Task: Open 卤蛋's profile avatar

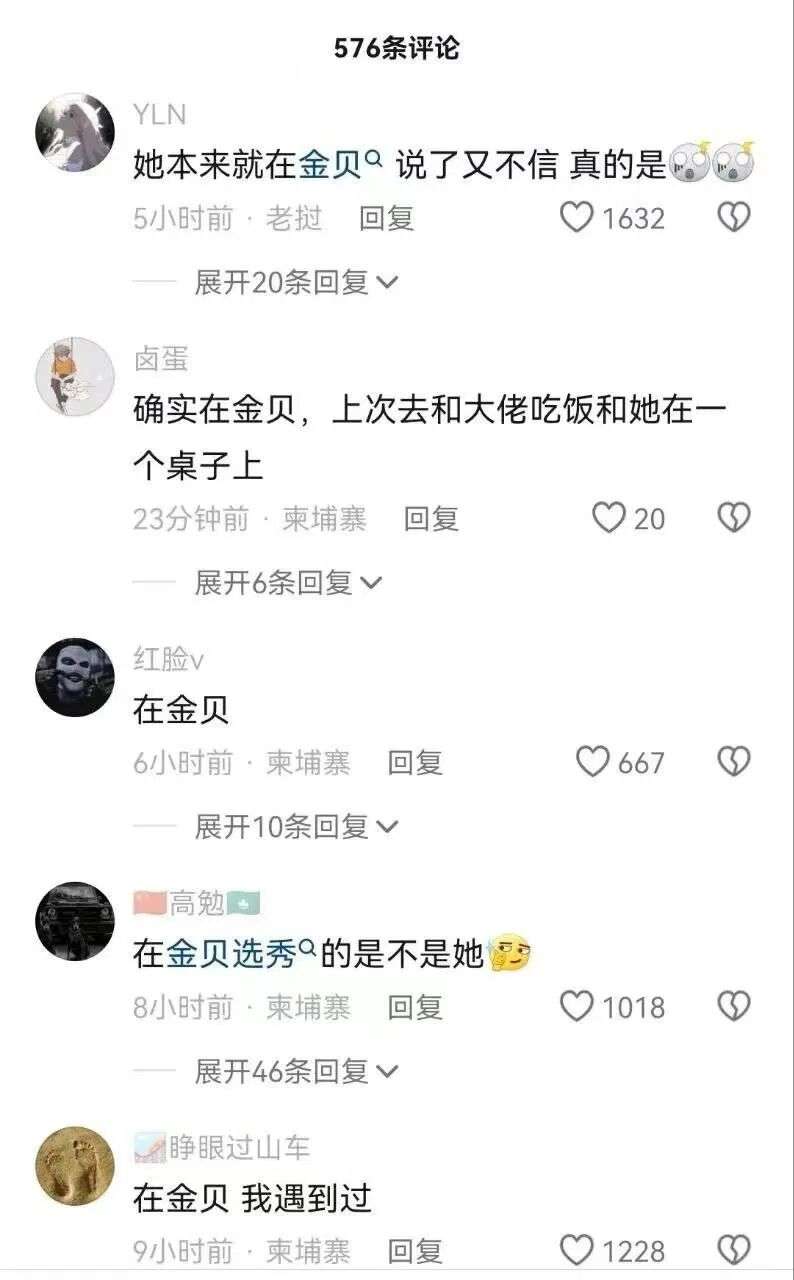Action: point(75,376)
